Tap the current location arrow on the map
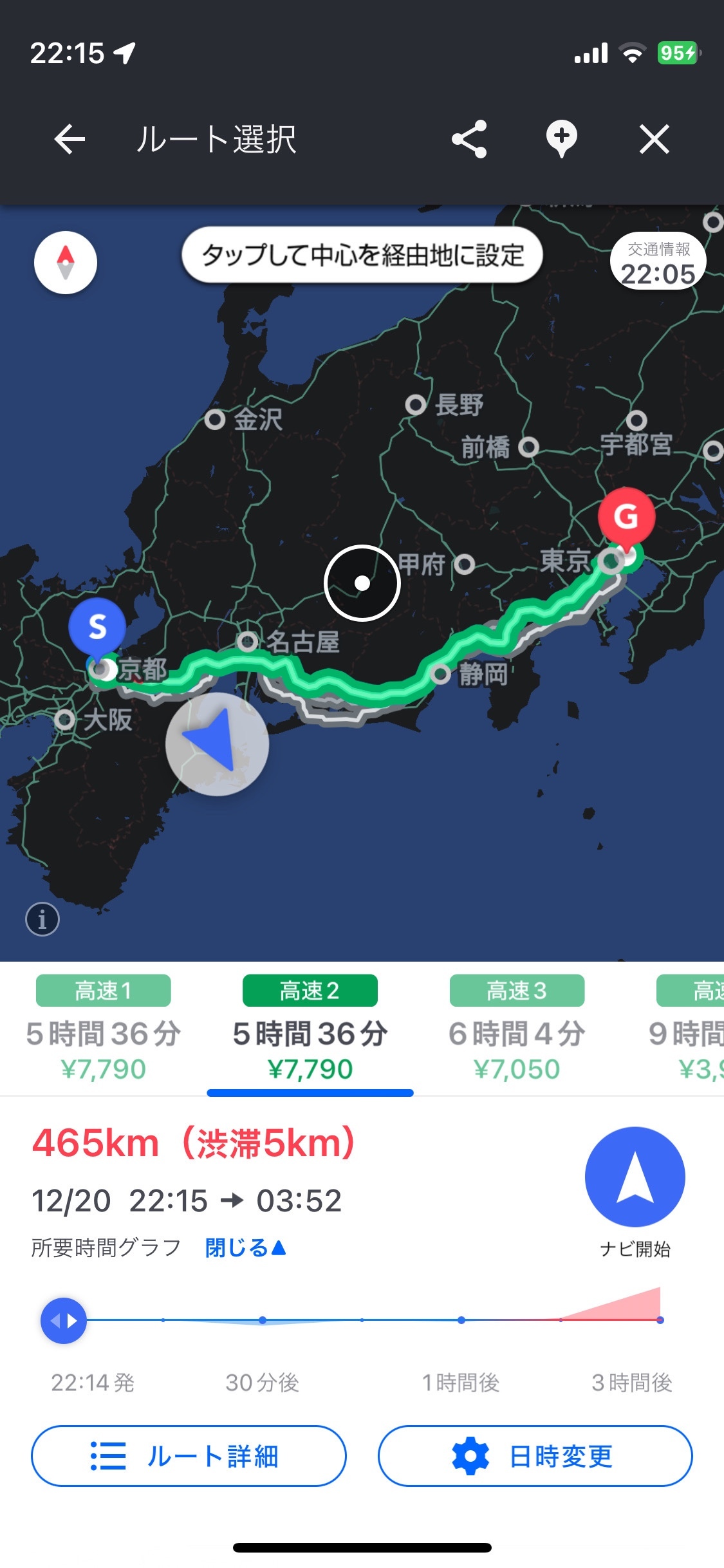 pos(217,744)
